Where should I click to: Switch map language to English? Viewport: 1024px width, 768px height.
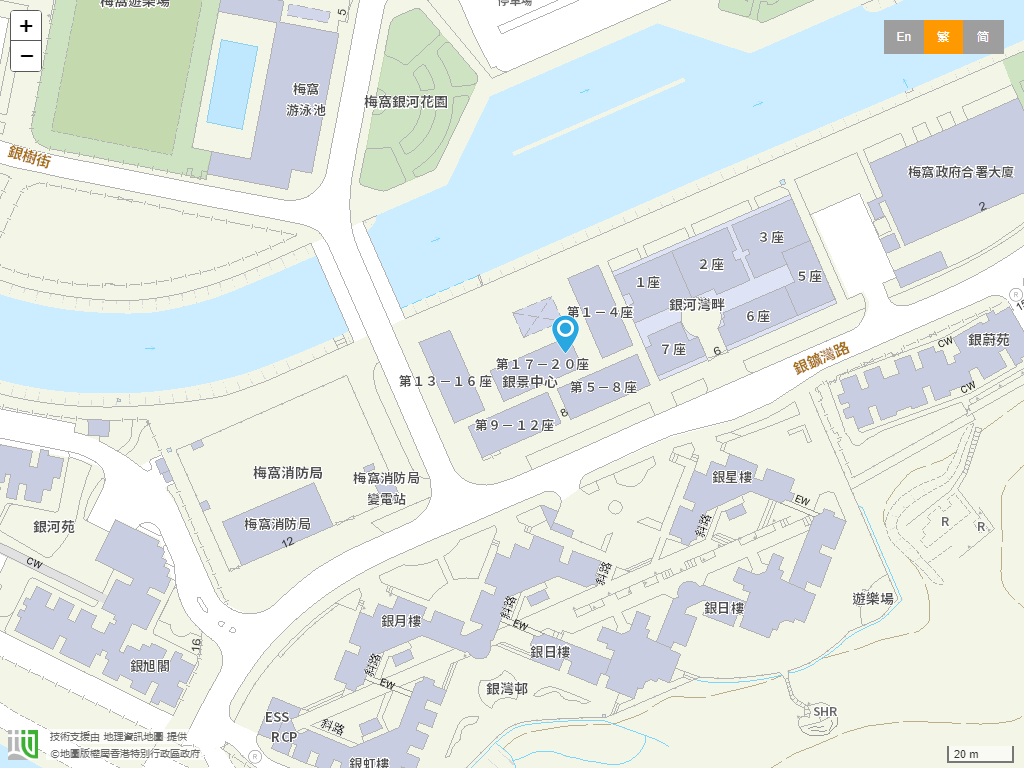[x=903, y=37]
